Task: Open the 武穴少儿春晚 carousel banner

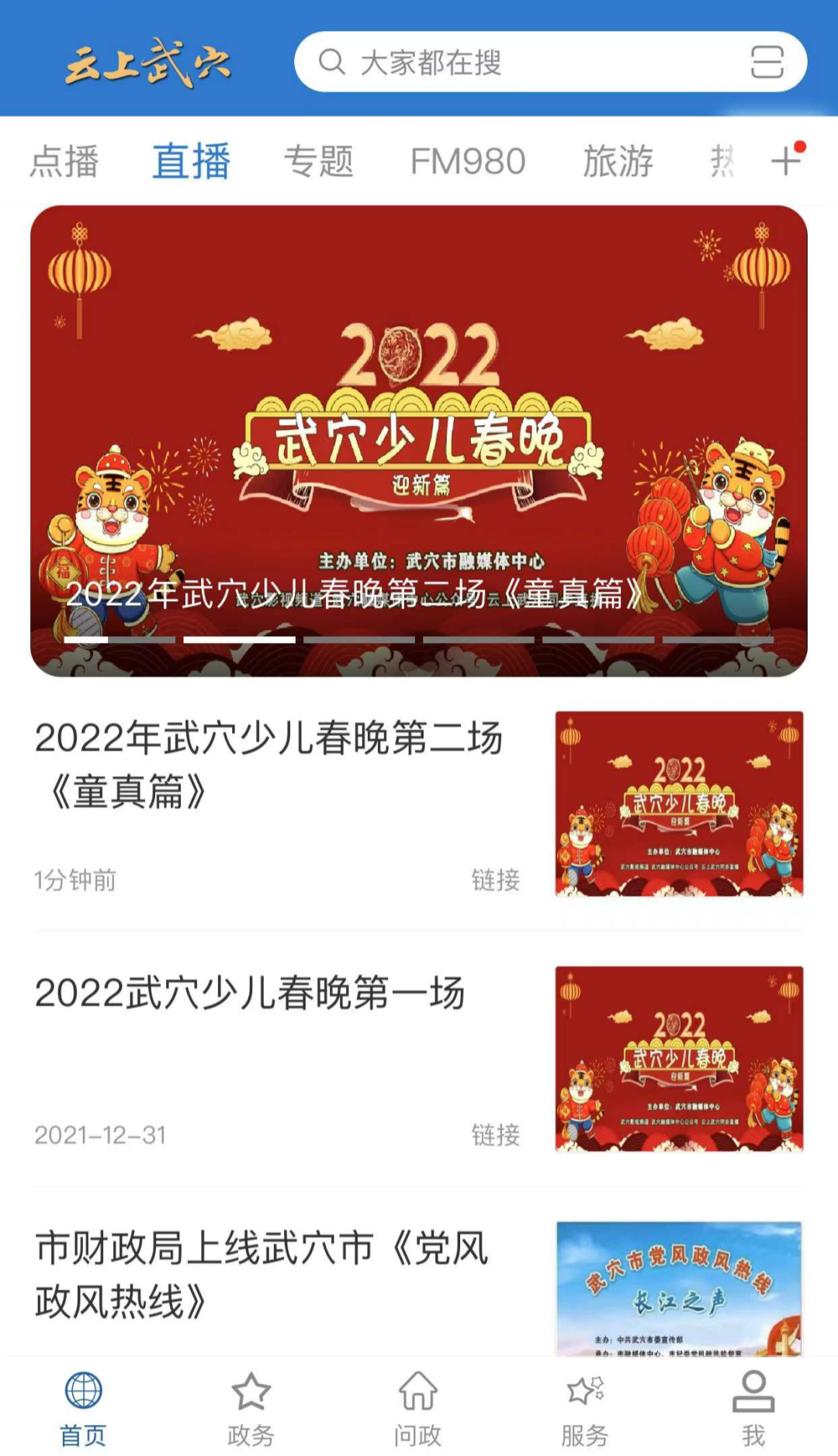Action: click(x=419, y=440)
